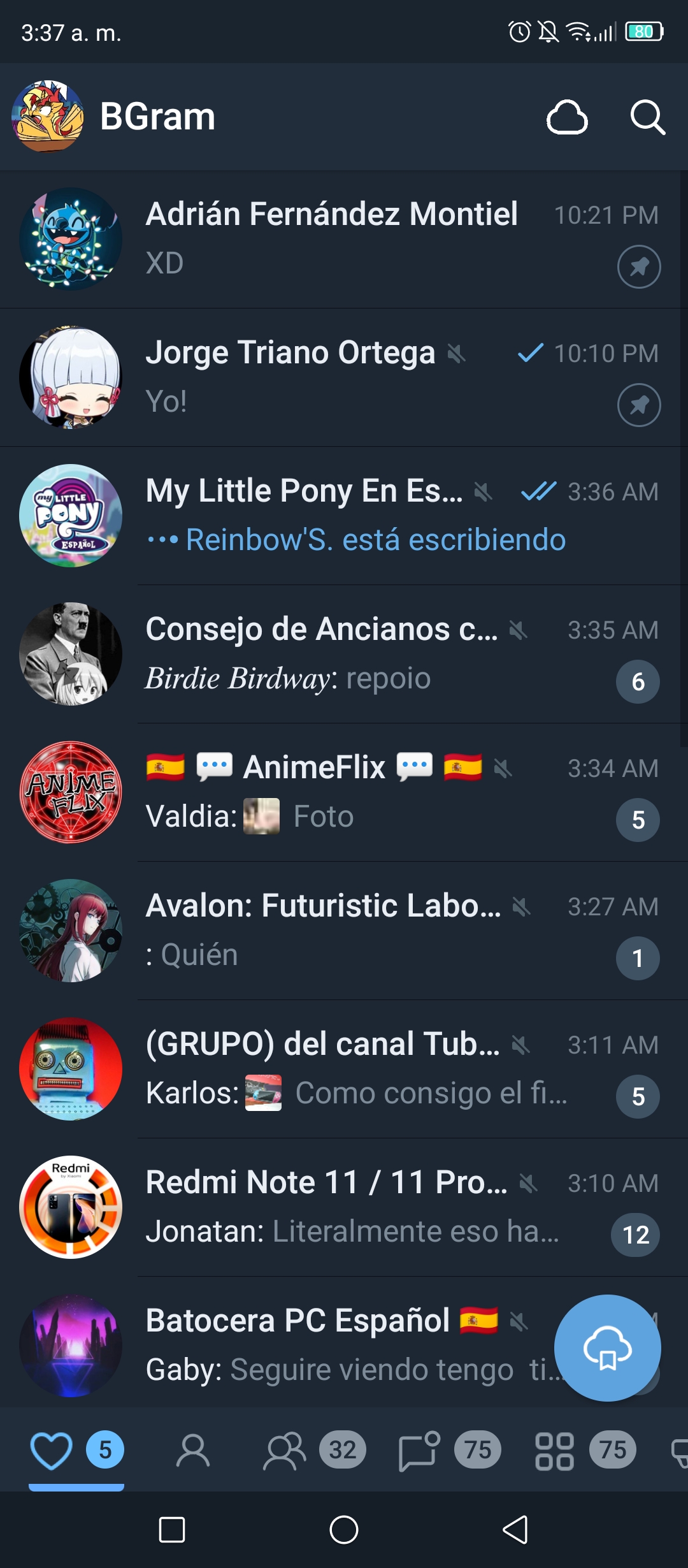688x1568 pixels.
Task: Open the chat with Jorge Triano Ortega
Action: coord(344,377)
